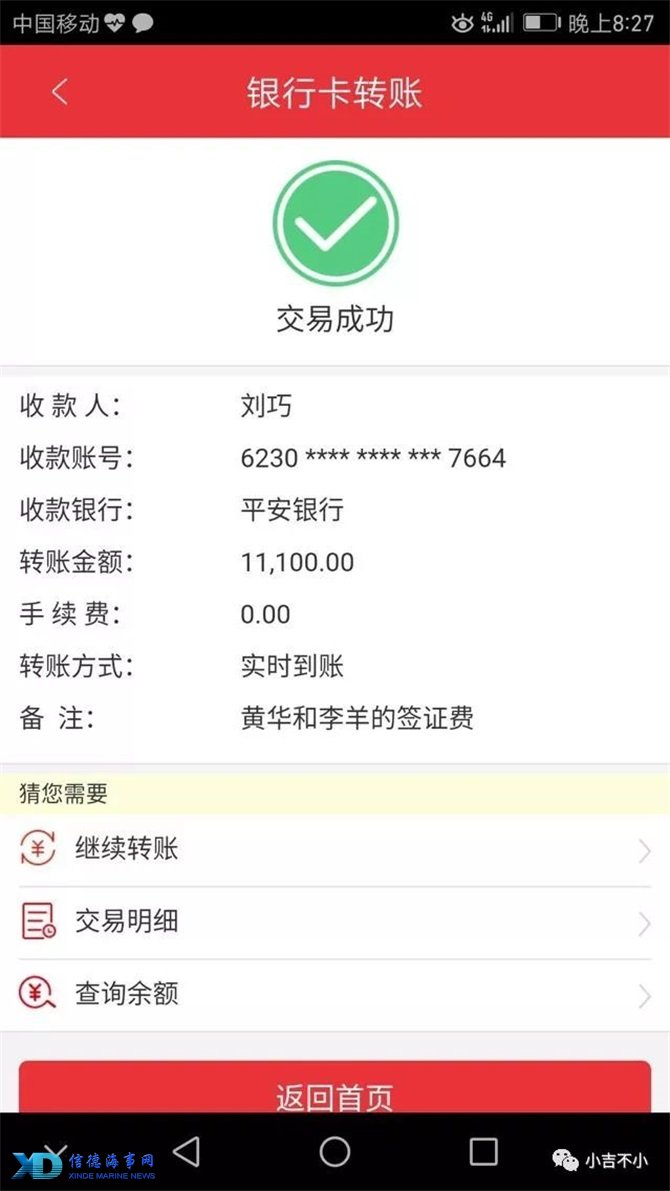Open 继续转账 to transfer again
This screenshot has width=670, height=1191.
tap(335, 850)
